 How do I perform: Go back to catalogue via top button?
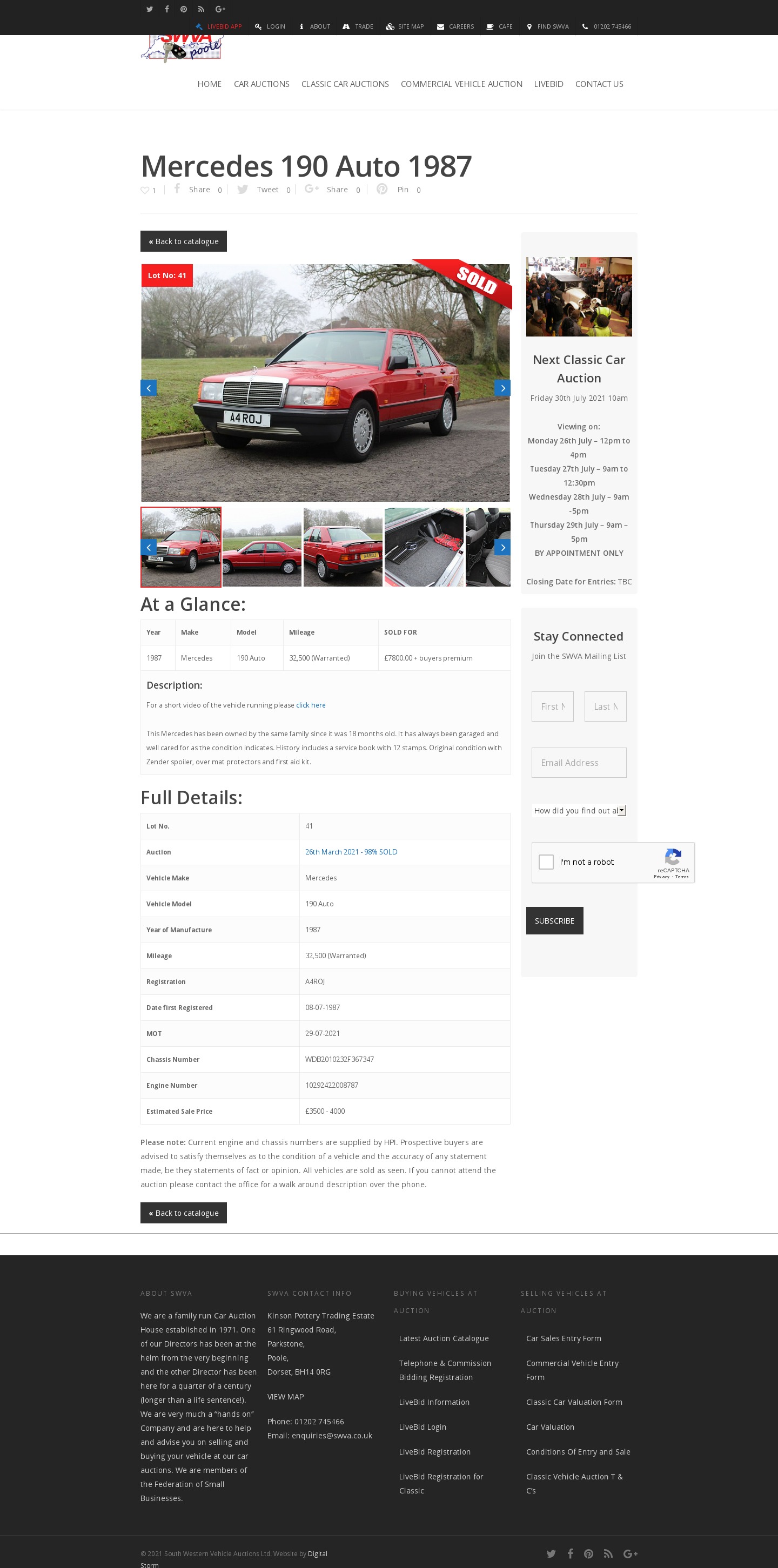183,241
